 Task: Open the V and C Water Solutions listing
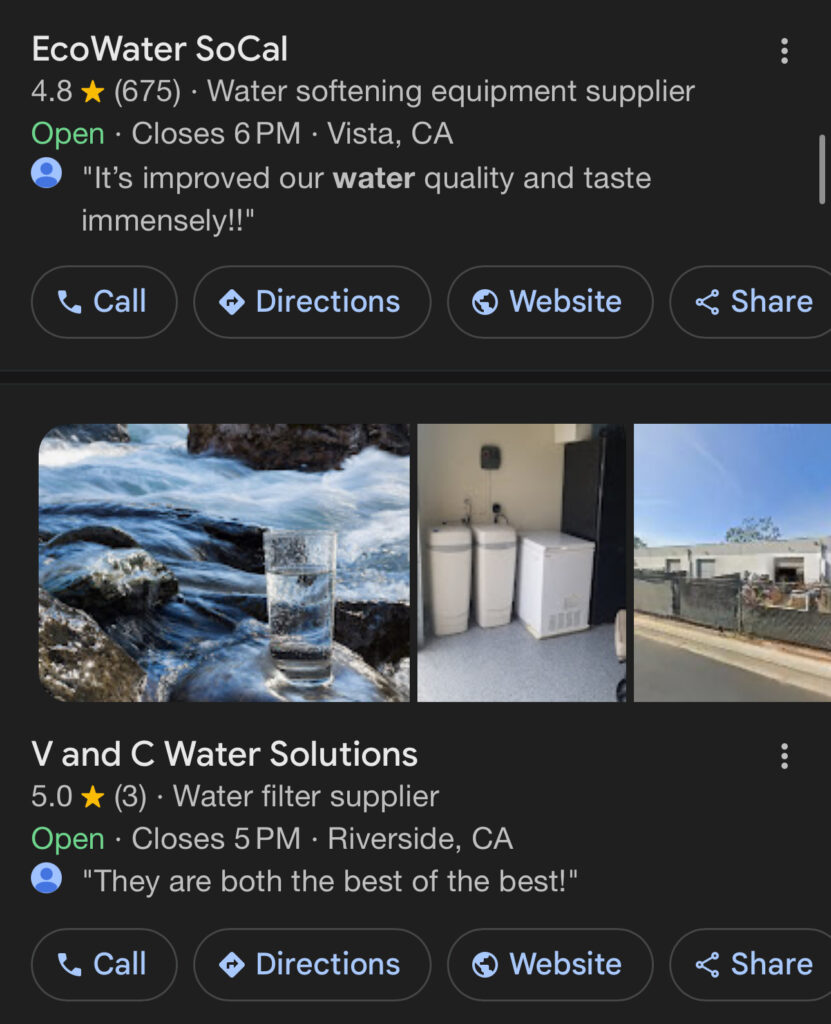(225, 754)
